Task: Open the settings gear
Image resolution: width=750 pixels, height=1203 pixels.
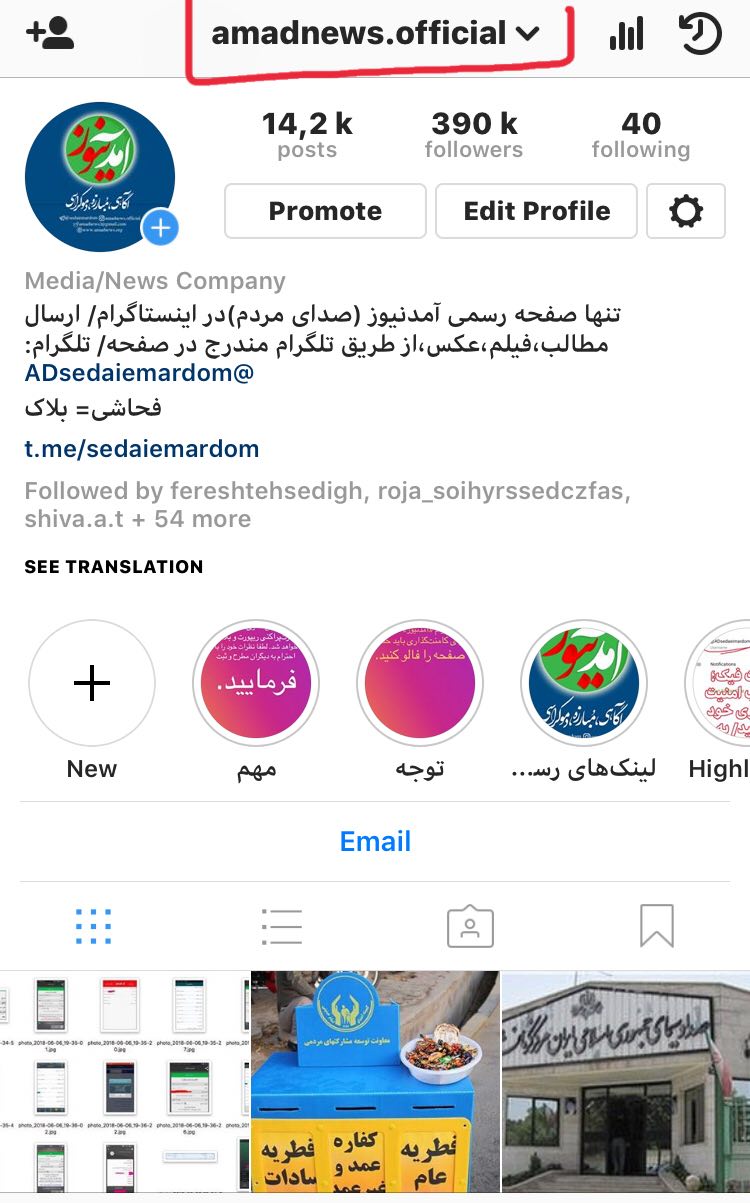Action: point(686,211)
